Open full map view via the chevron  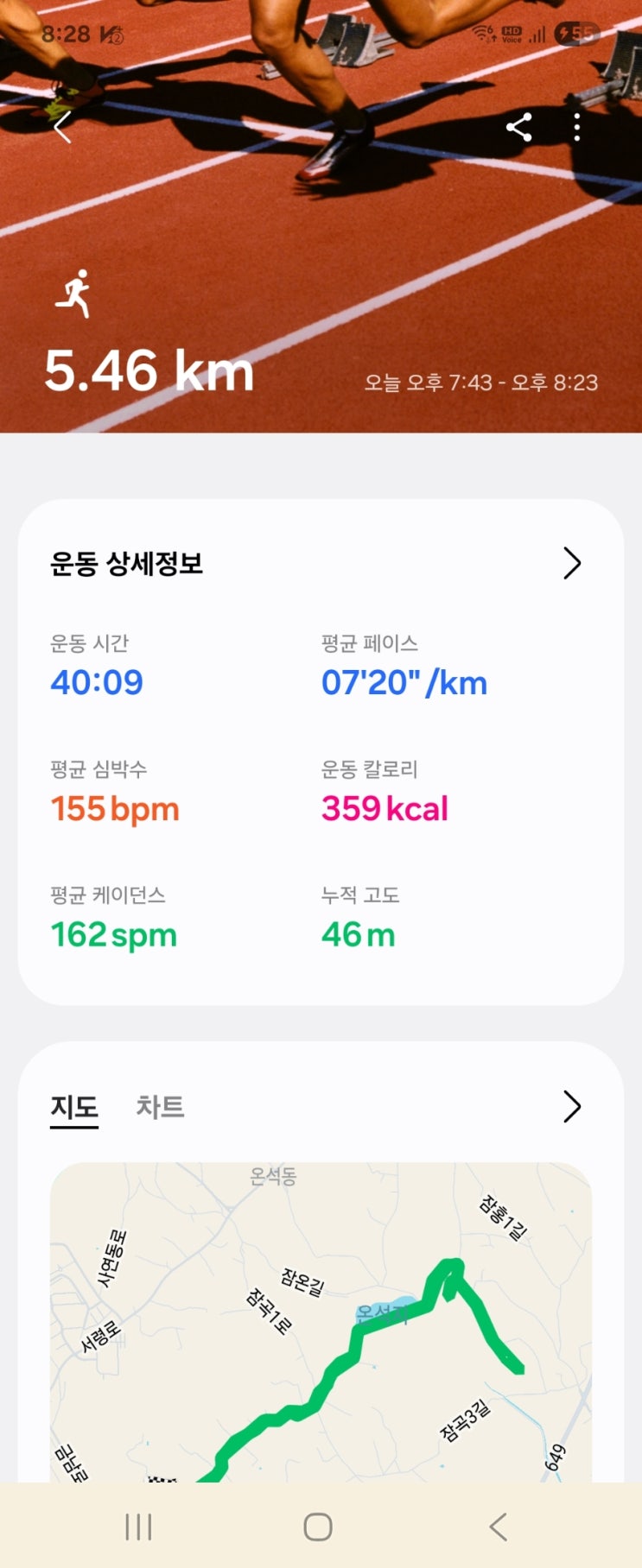[572, 1106]
